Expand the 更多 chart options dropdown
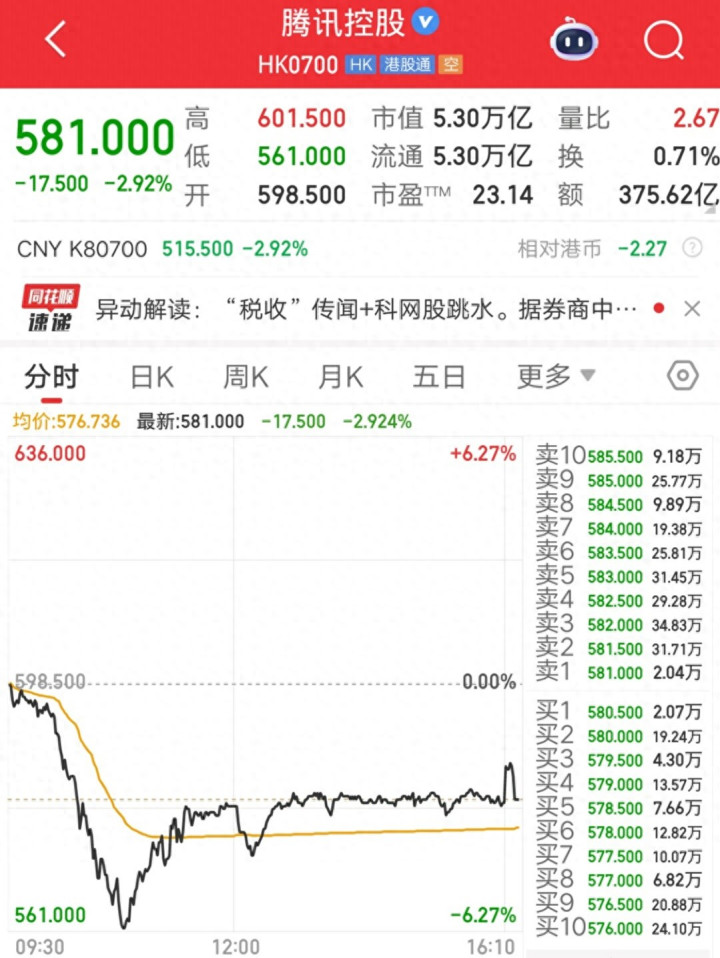This screenshot has height=958, width=720. click(555, 377)
